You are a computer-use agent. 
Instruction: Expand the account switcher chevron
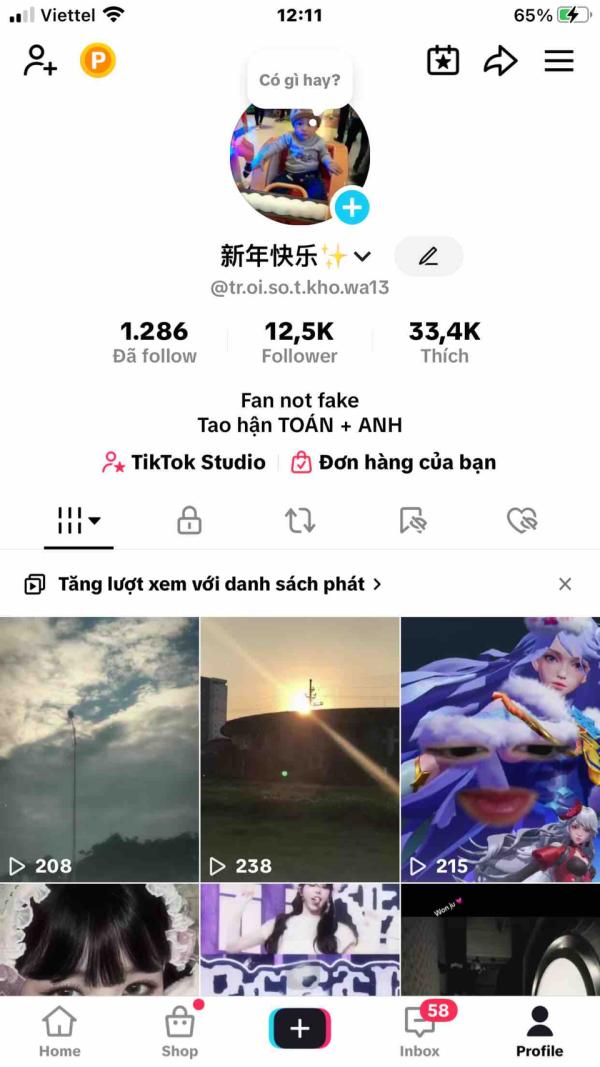click(x=362, y=257)
